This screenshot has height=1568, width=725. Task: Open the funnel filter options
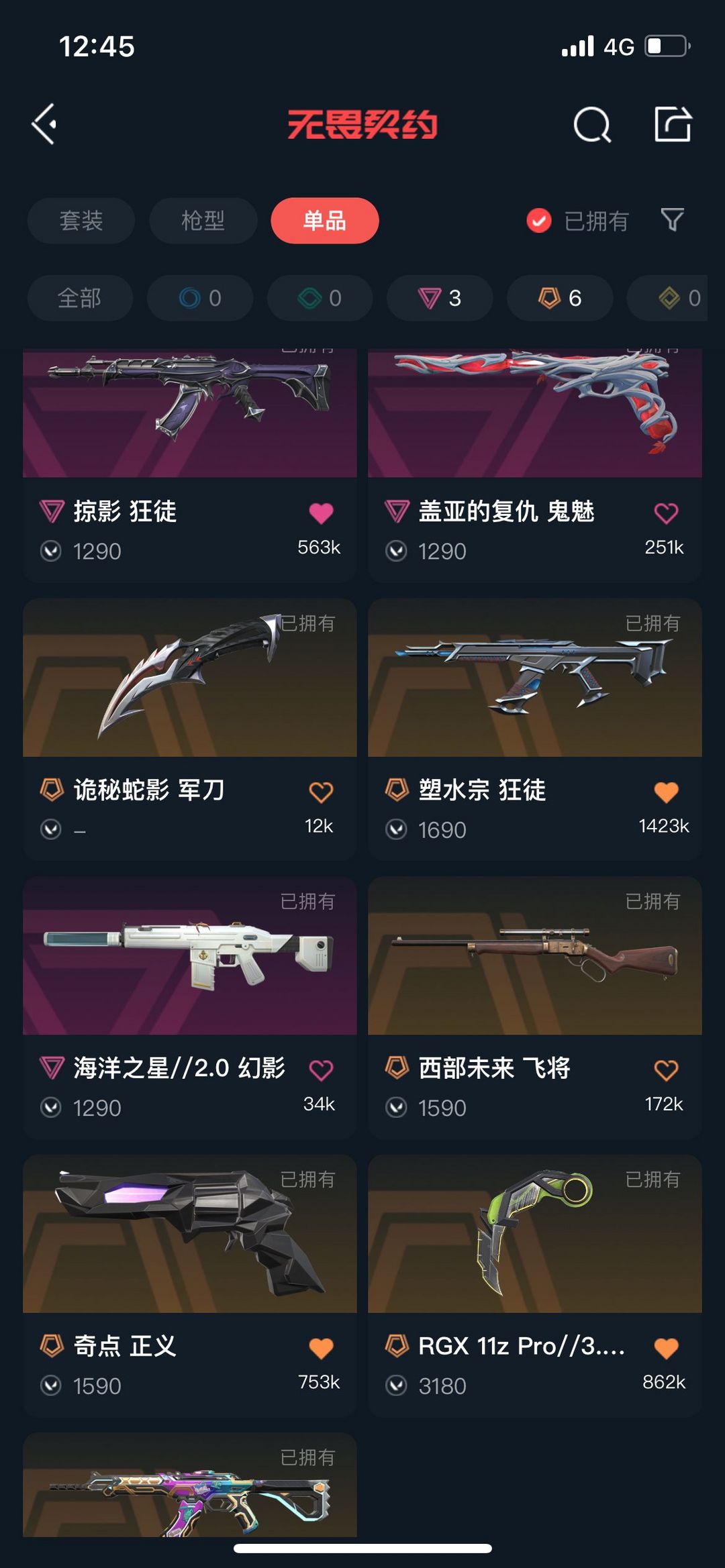point(672,219)
